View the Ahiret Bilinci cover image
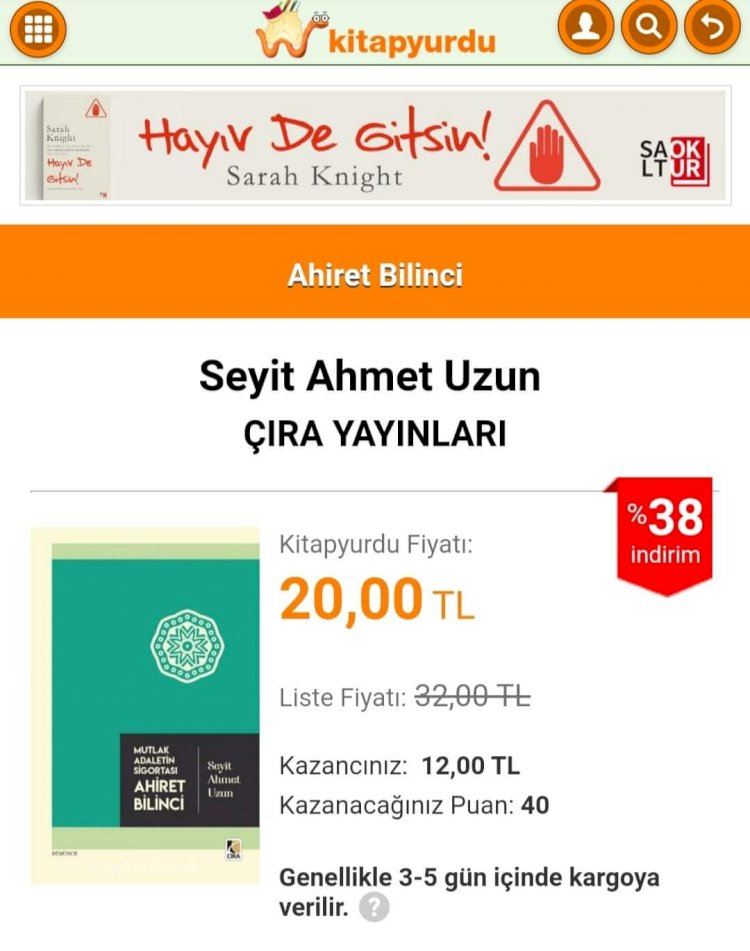Screen dimensions: 750x951 145,705
